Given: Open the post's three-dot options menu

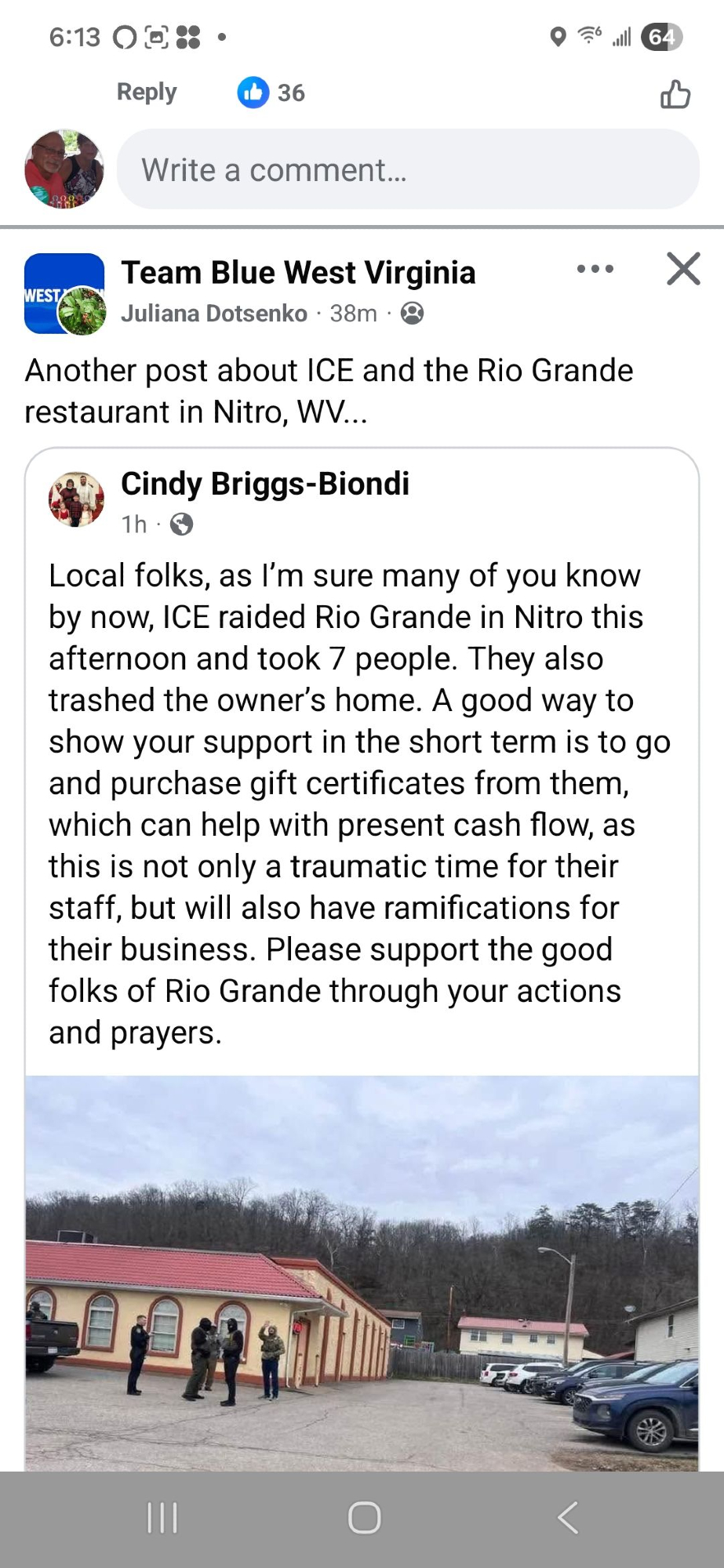Looking at the screenshot, I should coord(595,269).
